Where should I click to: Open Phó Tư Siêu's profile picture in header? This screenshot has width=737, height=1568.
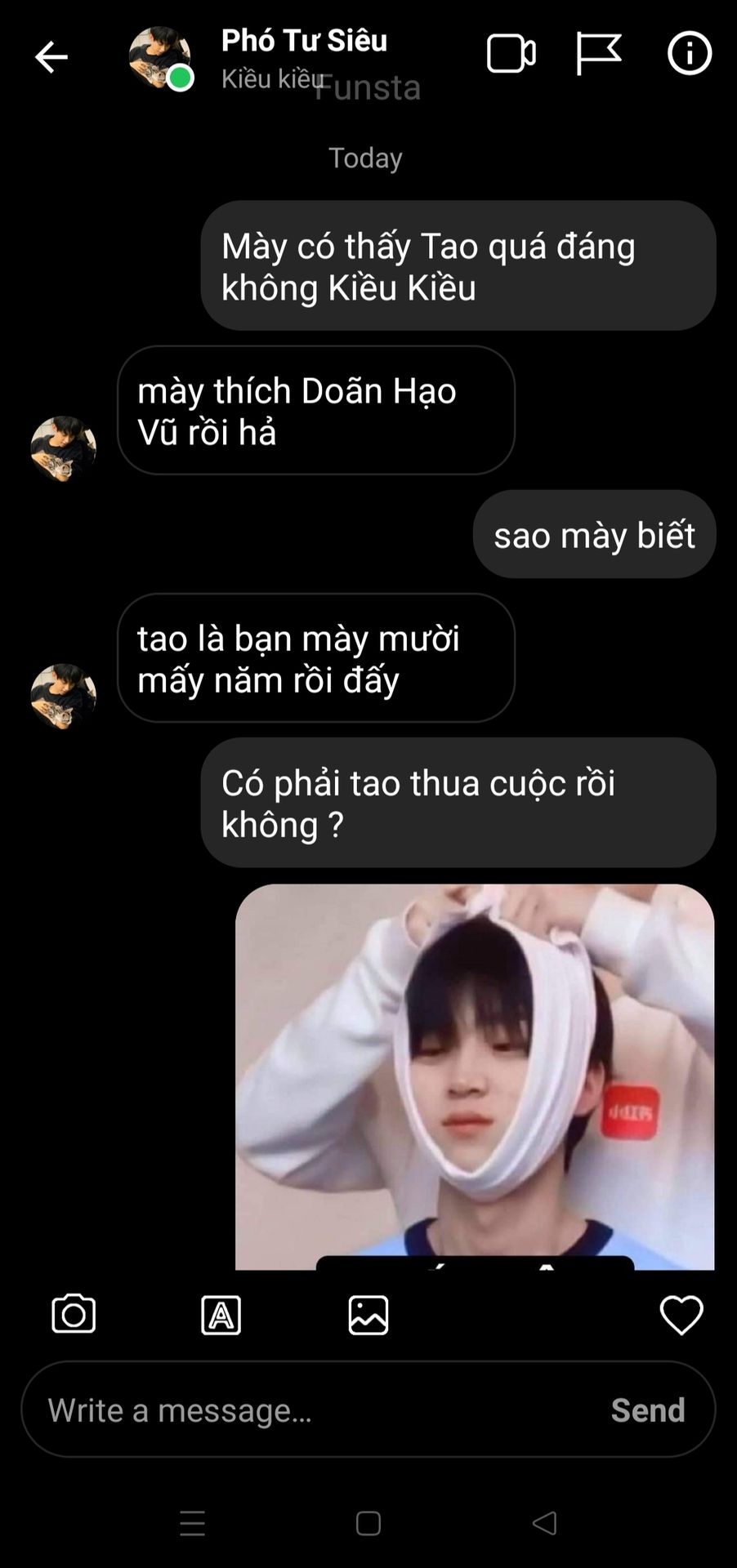[x=159, y=57]
